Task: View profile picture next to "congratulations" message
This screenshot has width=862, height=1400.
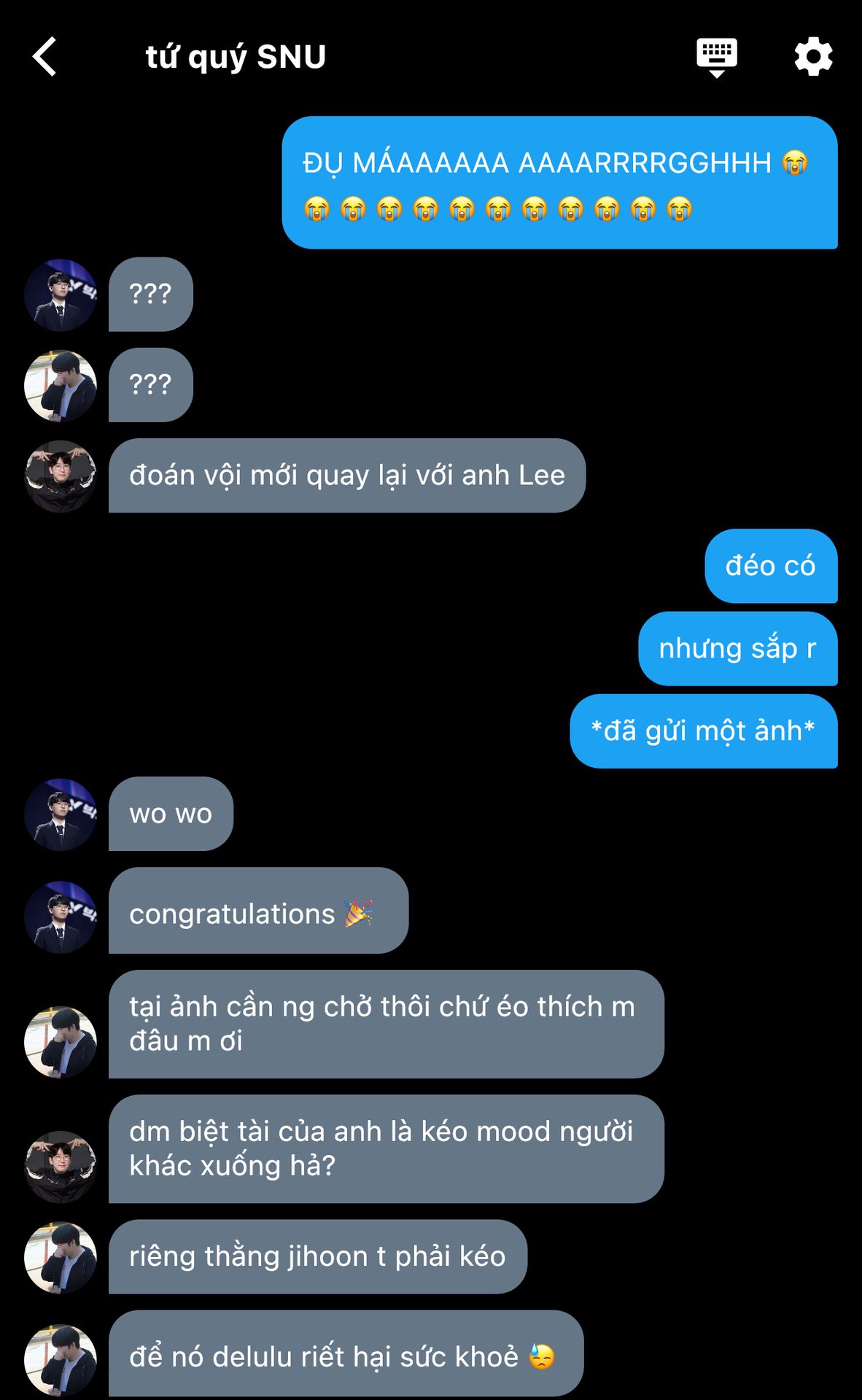Action: click(x=61, y=917)
